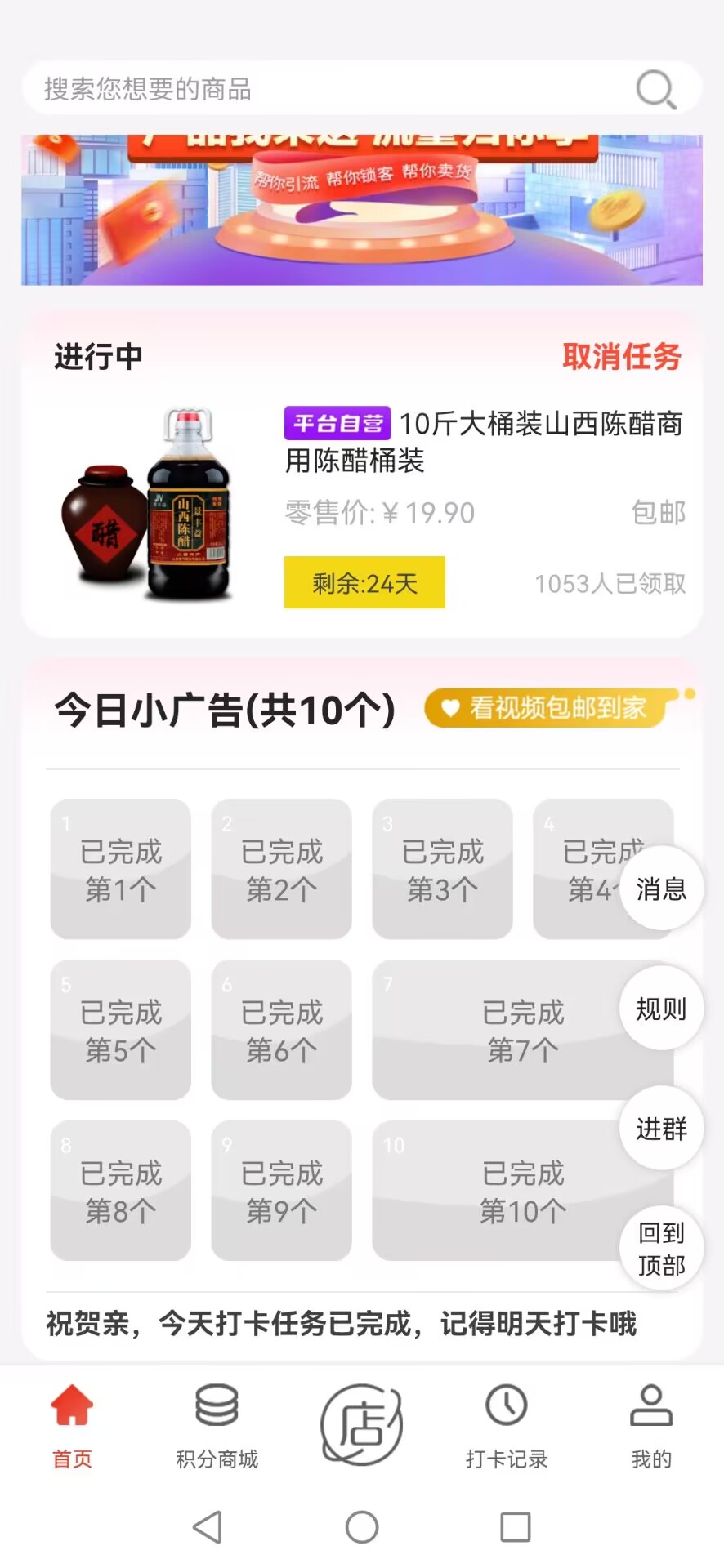724x1568 pixels.
Task: Join the group via 进群
Action: tap(661, 1129)
